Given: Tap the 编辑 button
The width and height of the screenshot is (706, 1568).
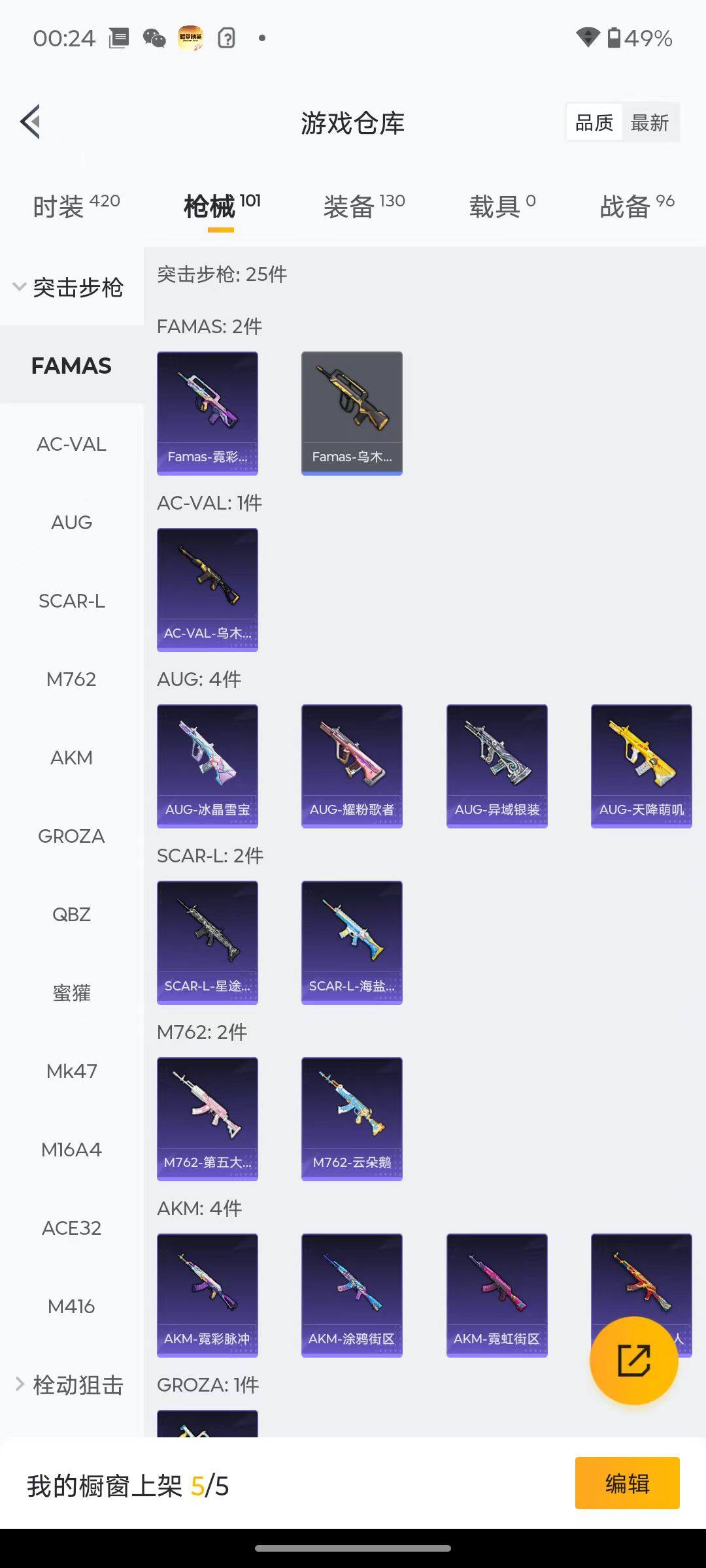Looking at the screenshot, I should (627, 1483).
